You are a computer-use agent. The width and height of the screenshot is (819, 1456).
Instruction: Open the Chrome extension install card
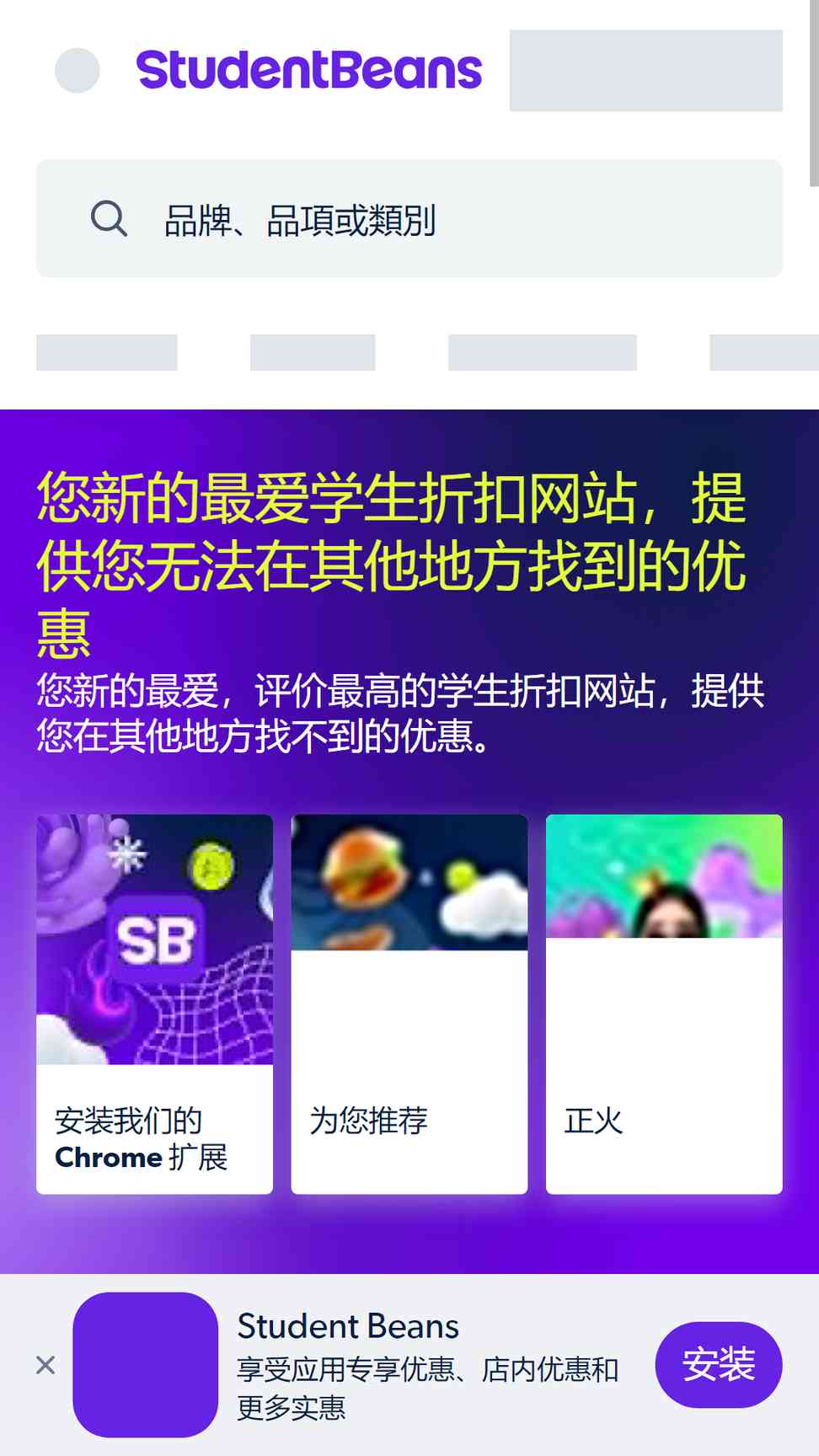[154, 1004]
